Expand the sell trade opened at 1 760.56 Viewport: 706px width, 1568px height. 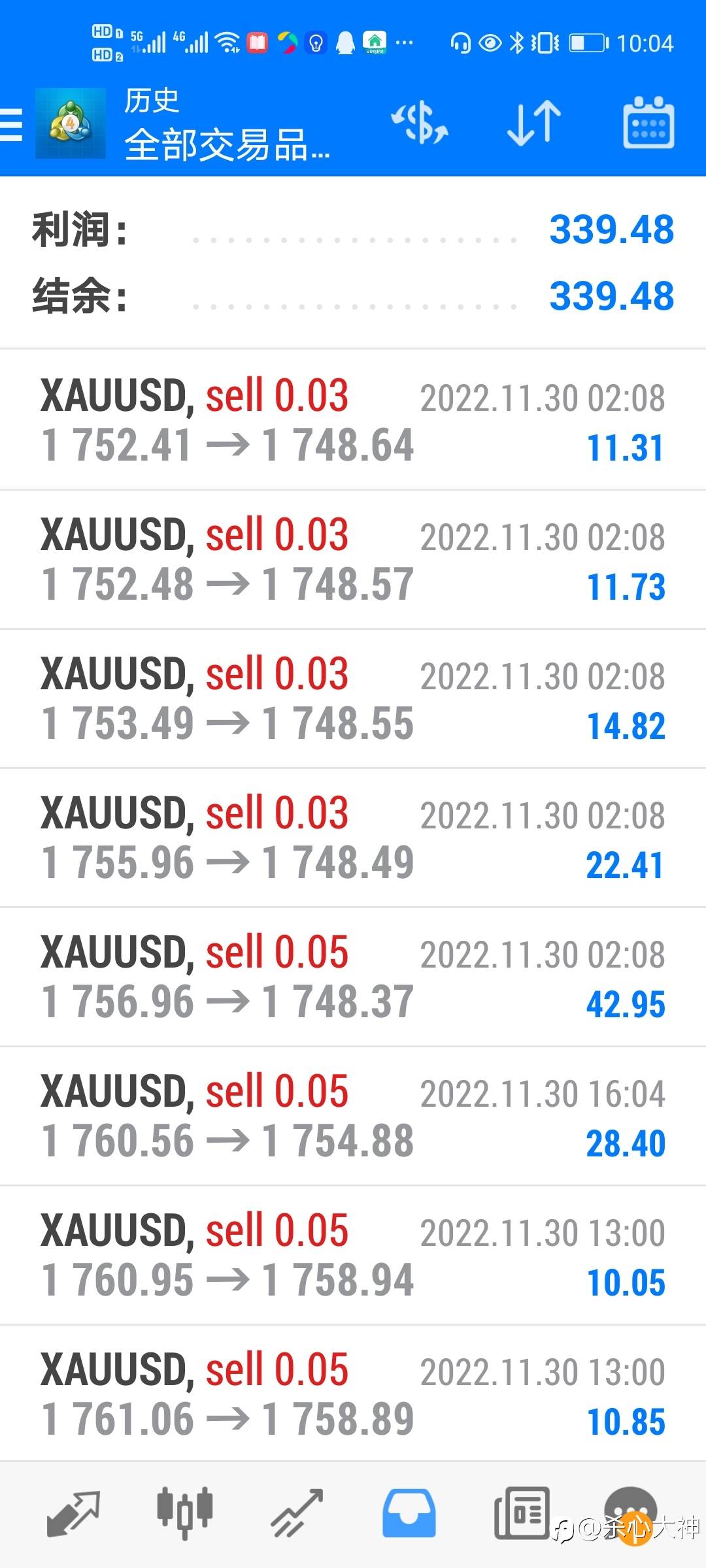tap(353, 1117)
